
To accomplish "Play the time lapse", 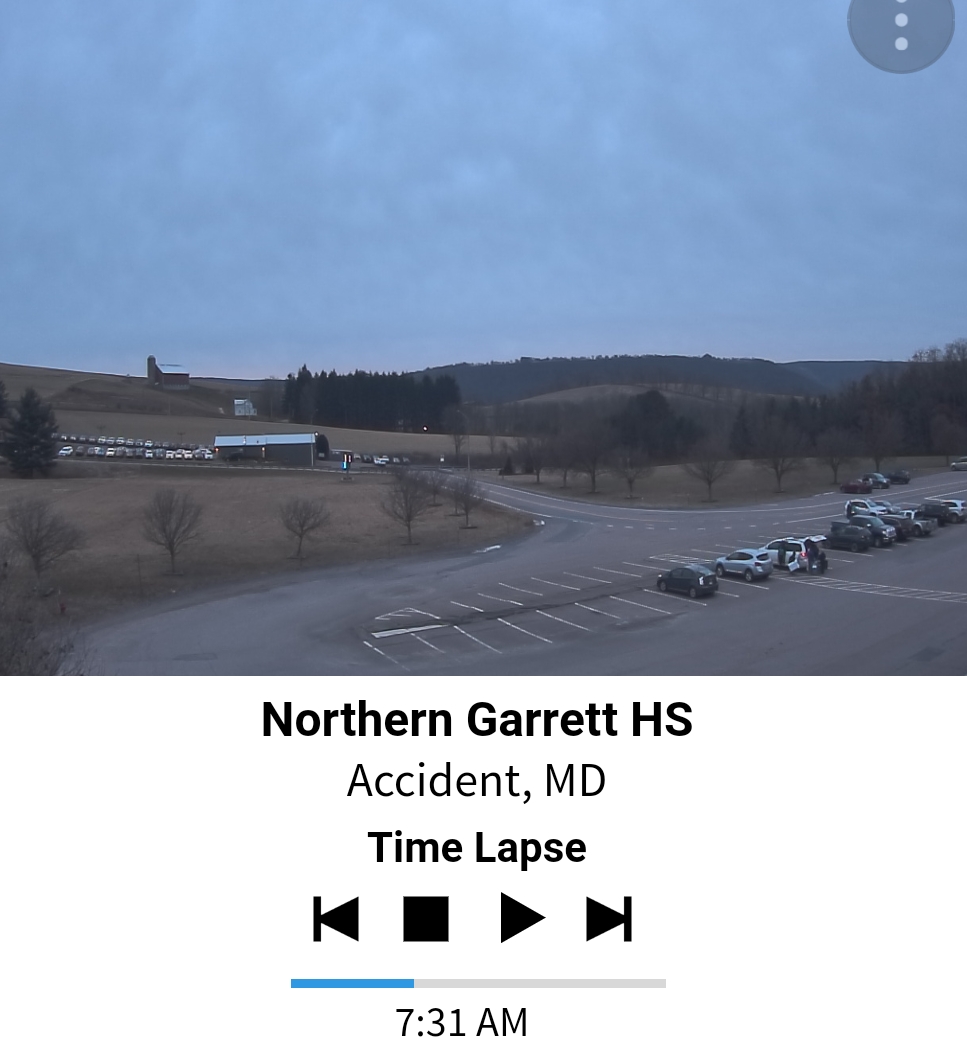I will (x=521, y=918).
